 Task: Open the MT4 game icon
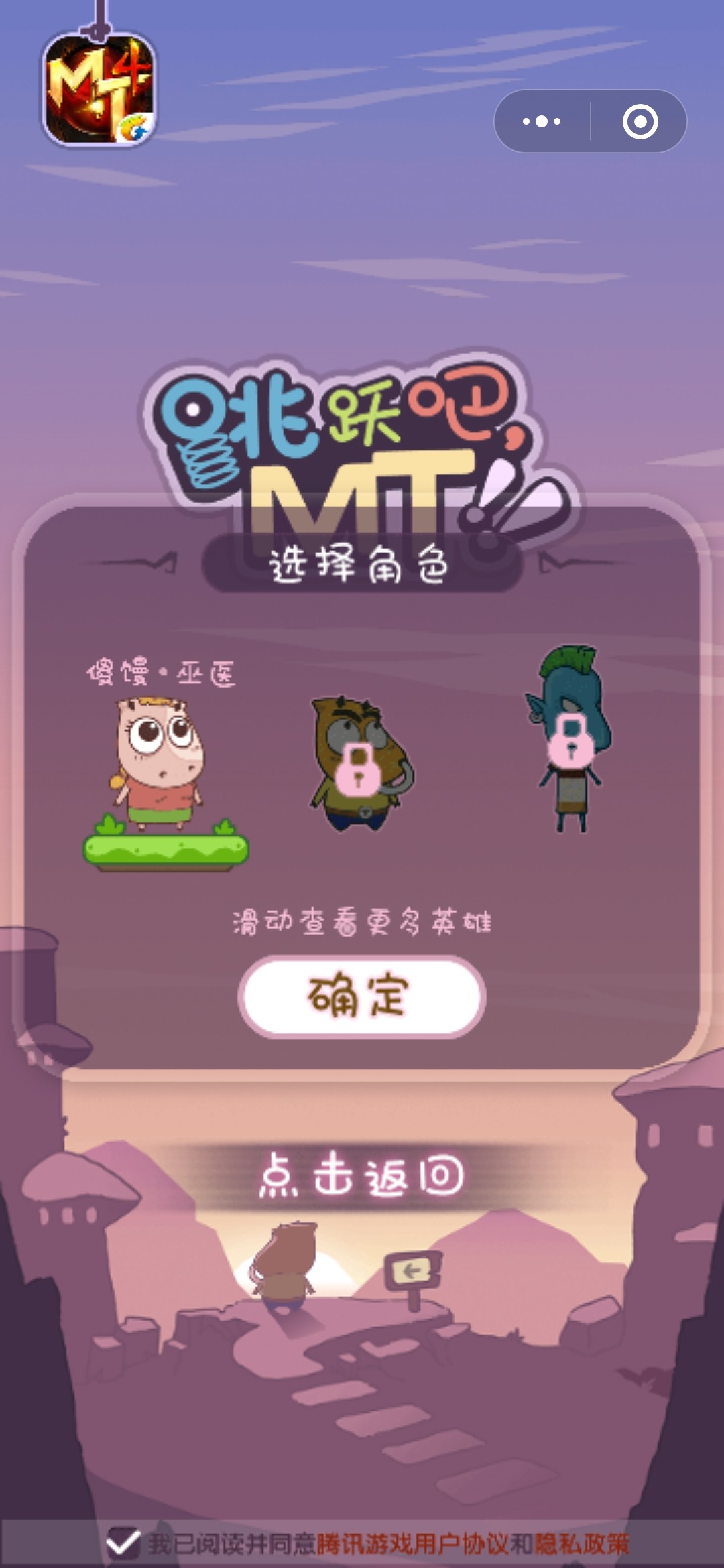[x=99, y=90]
